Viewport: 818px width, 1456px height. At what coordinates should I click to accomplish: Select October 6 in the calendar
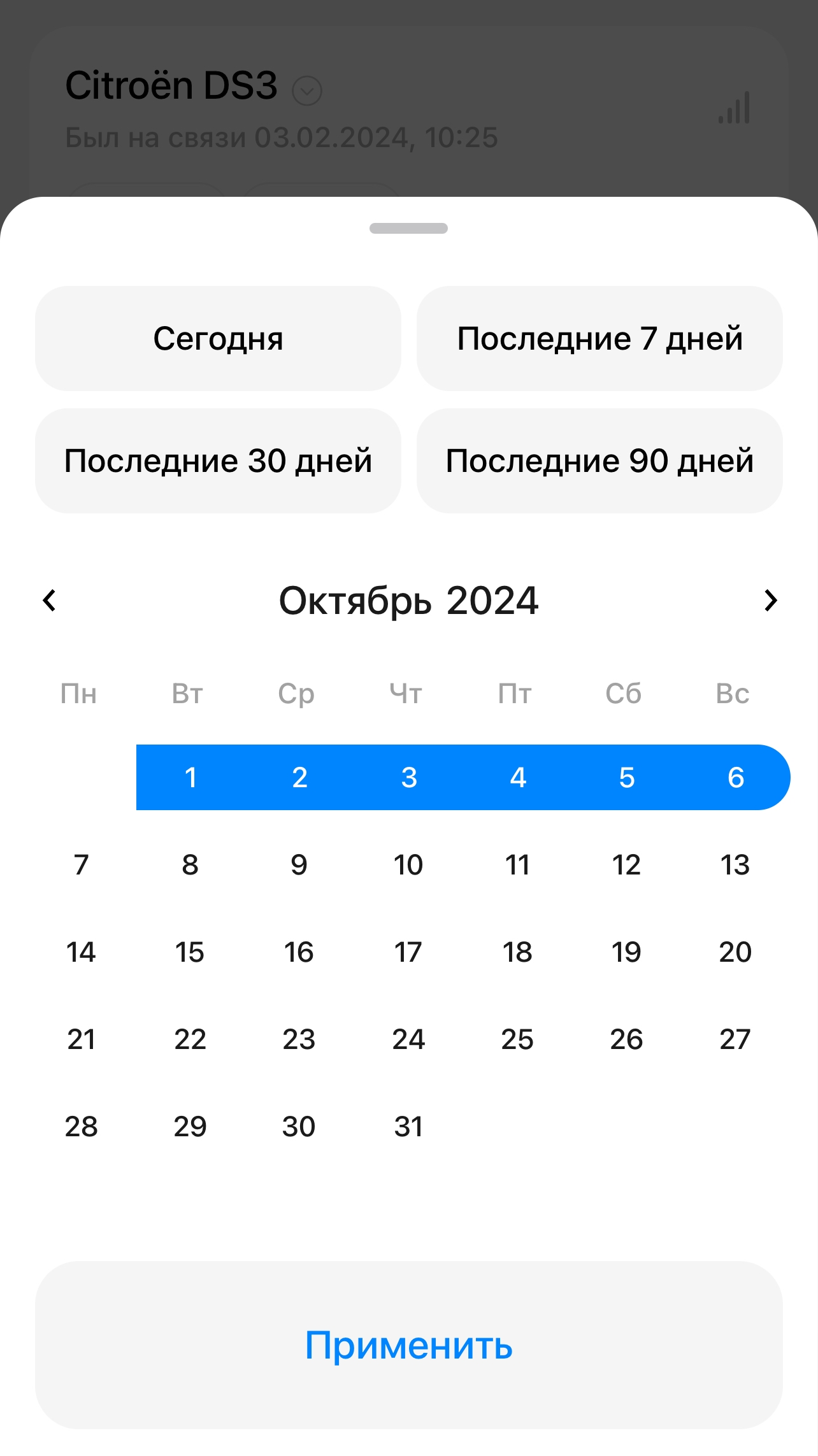pos(735,777)
